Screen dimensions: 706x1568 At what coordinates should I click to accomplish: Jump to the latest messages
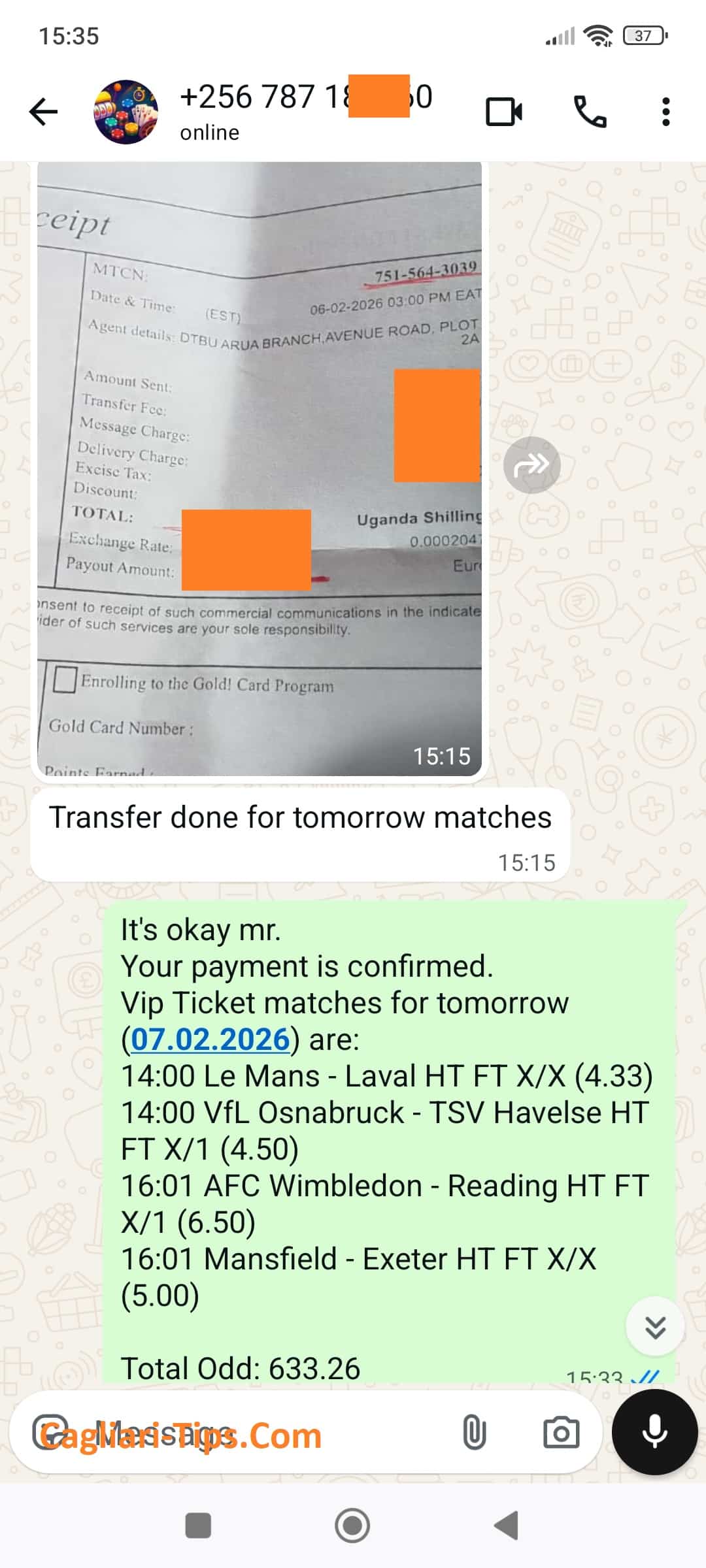(x=655, y=1327)
